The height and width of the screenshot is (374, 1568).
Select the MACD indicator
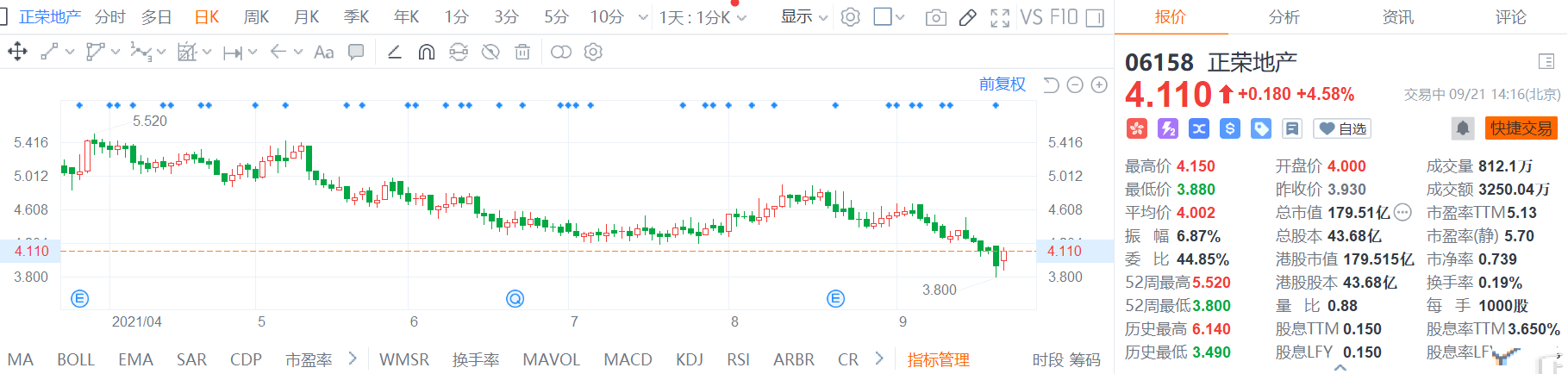point(628,359)
